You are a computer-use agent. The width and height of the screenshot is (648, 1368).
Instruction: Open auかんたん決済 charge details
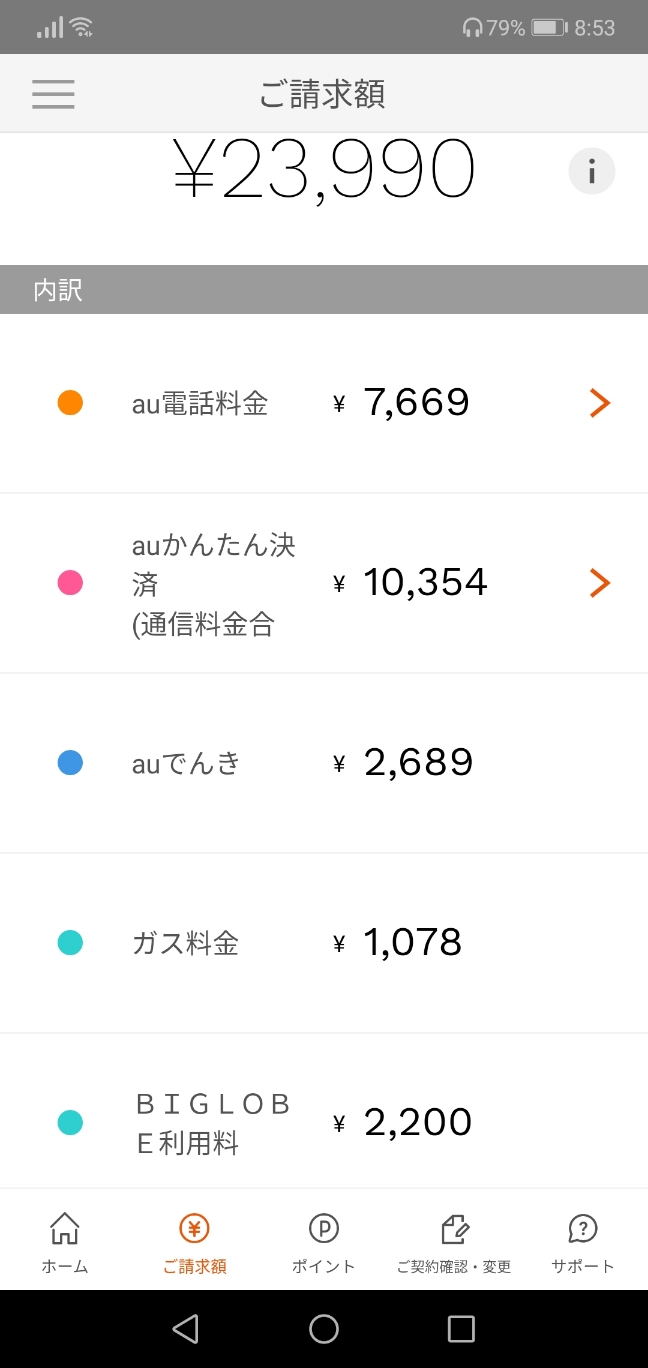pos(324,583)
